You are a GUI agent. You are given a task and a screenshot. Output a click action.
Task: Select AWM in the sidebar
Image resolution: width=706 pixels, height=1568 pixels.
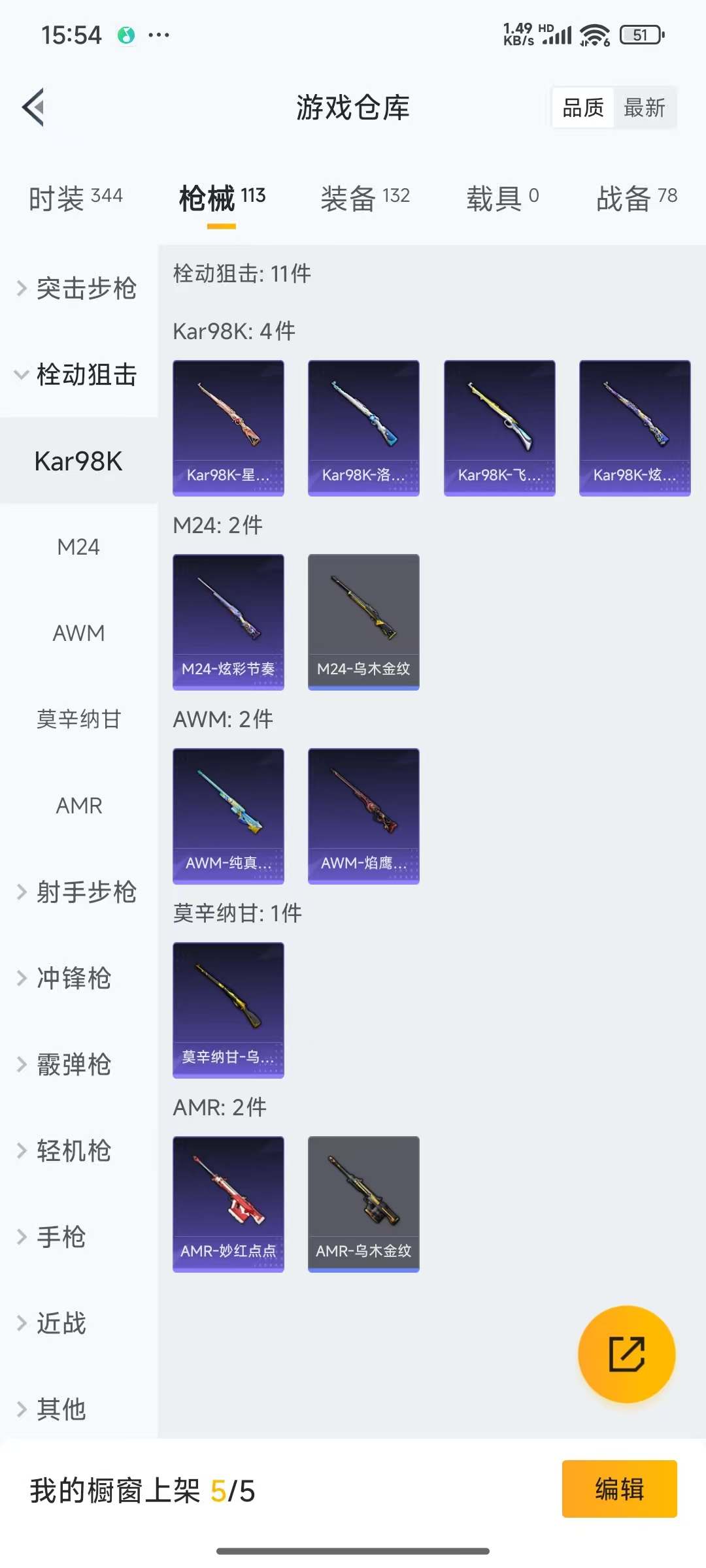78,633
